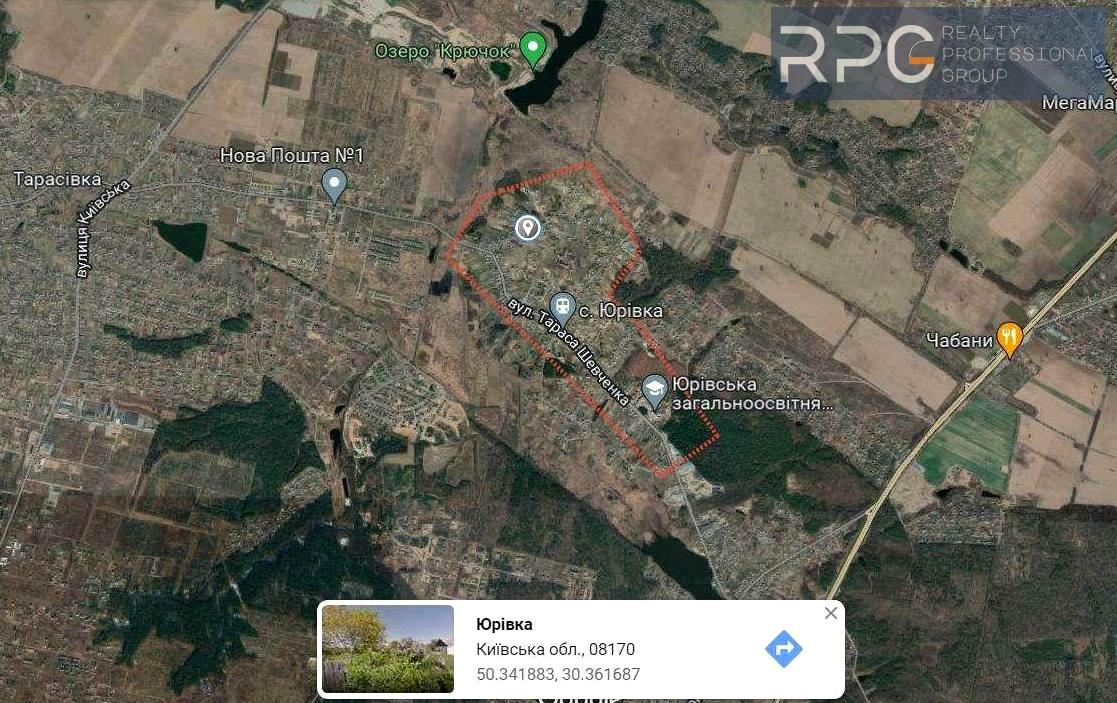Get directions to Юрівка
Viewport: 1117px width, 703px height.
click(783, 650)
